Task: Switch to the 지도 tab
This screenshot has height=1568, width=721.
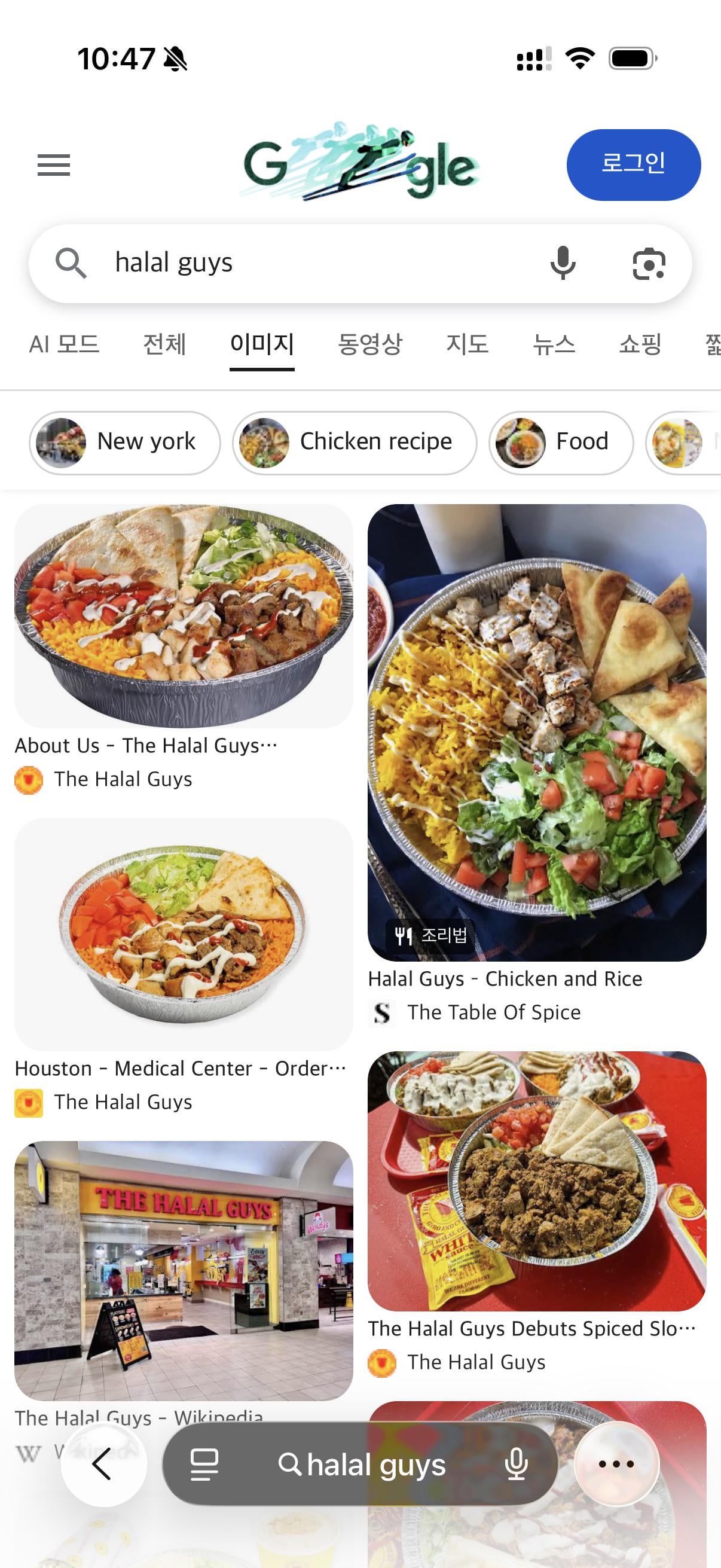Action: click(467, 344)
